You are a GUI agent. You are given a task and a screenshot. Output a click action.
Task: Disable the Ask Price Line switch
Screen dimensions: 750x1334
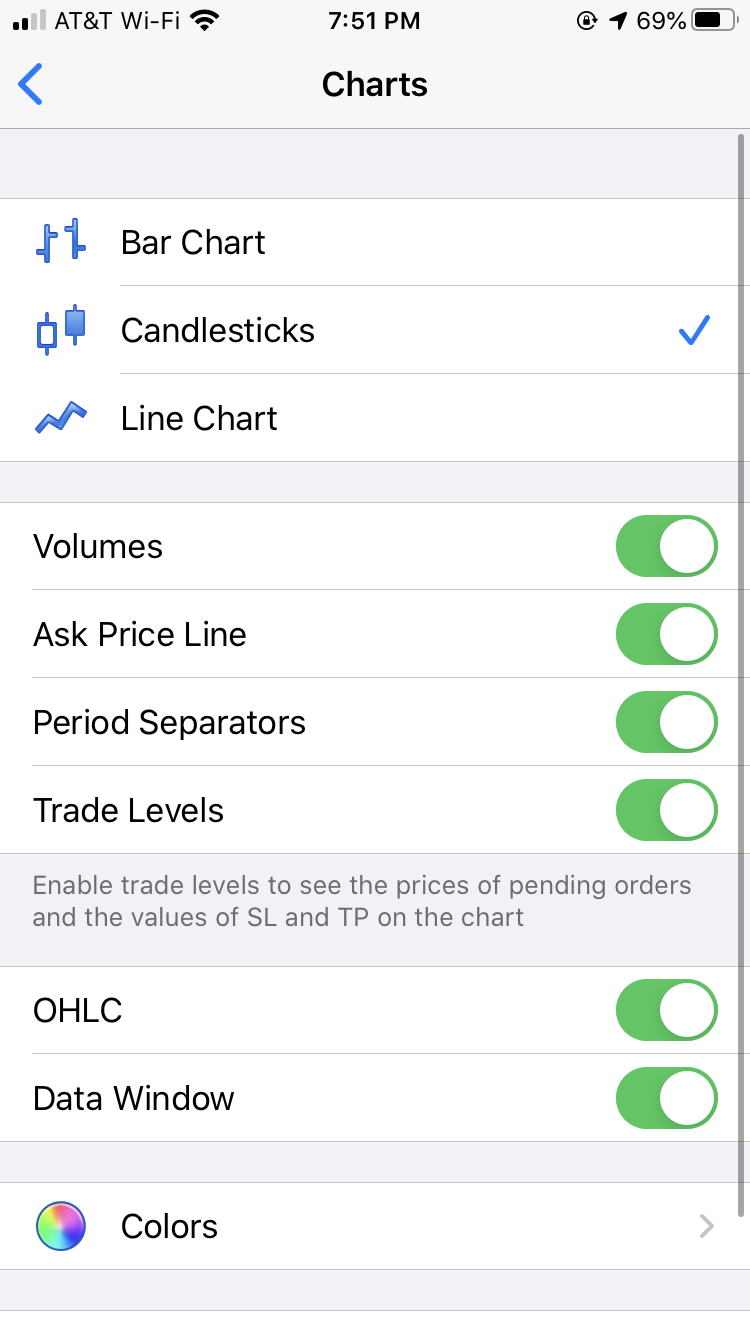pos(667,635)
